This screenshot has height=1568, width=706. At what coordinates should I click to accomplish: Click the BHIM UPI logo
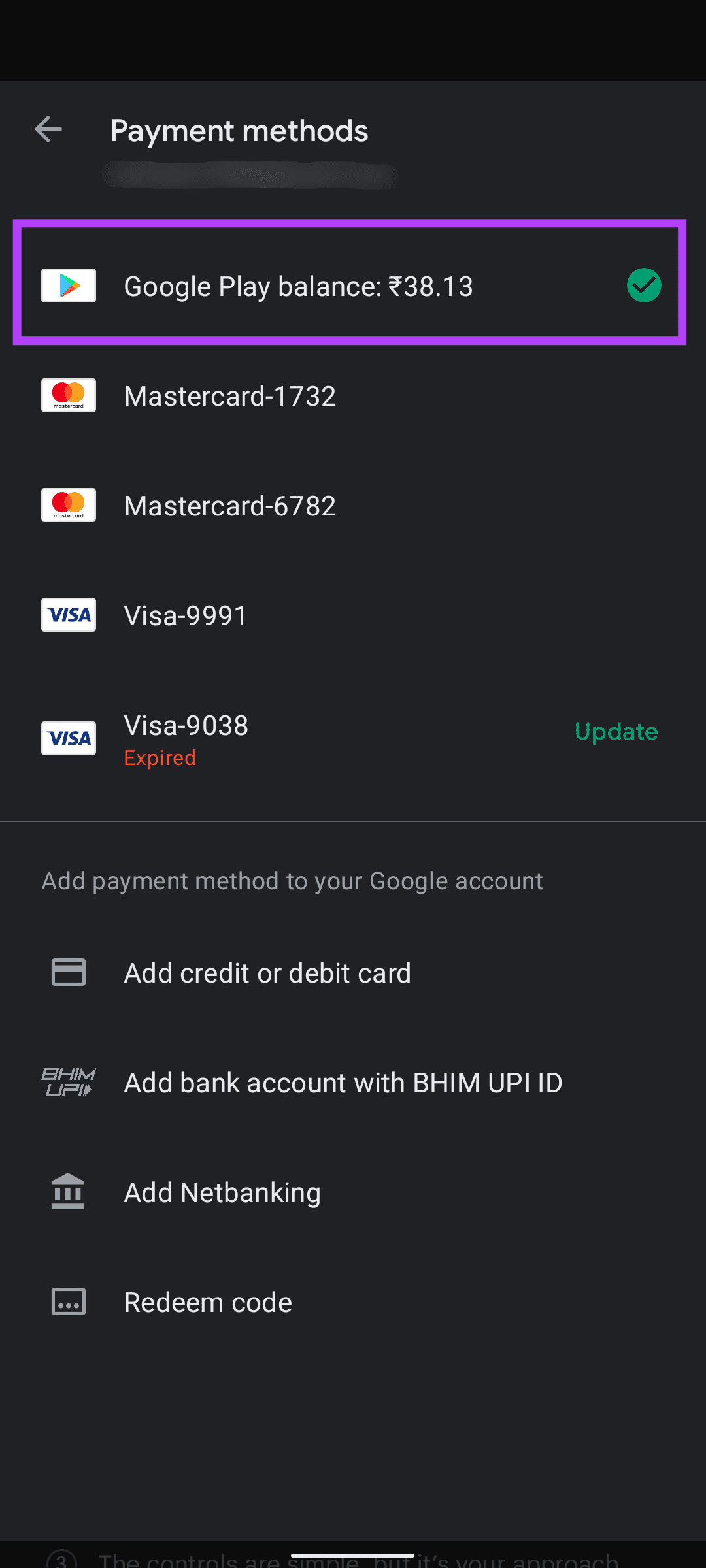68,1082
